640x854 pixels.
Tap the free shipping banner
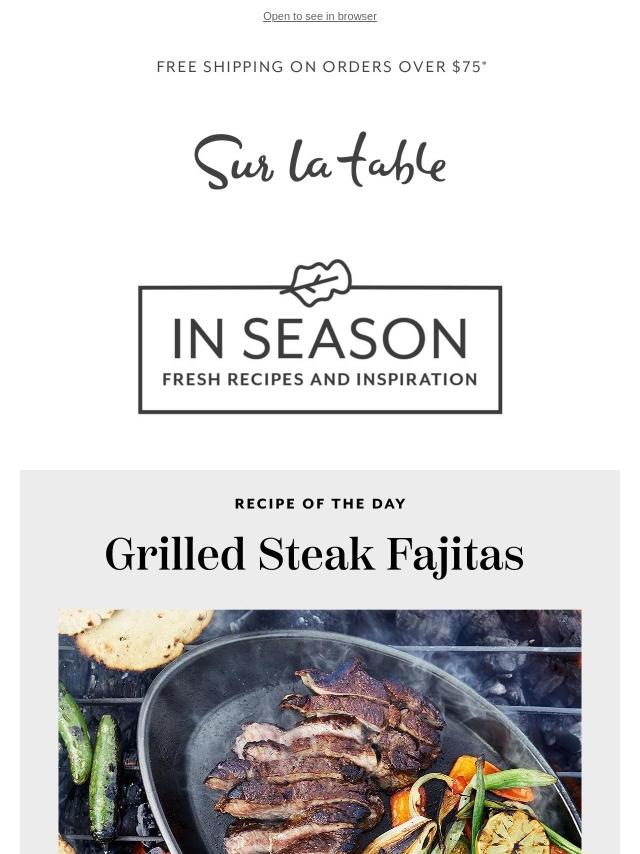(321, 67)
